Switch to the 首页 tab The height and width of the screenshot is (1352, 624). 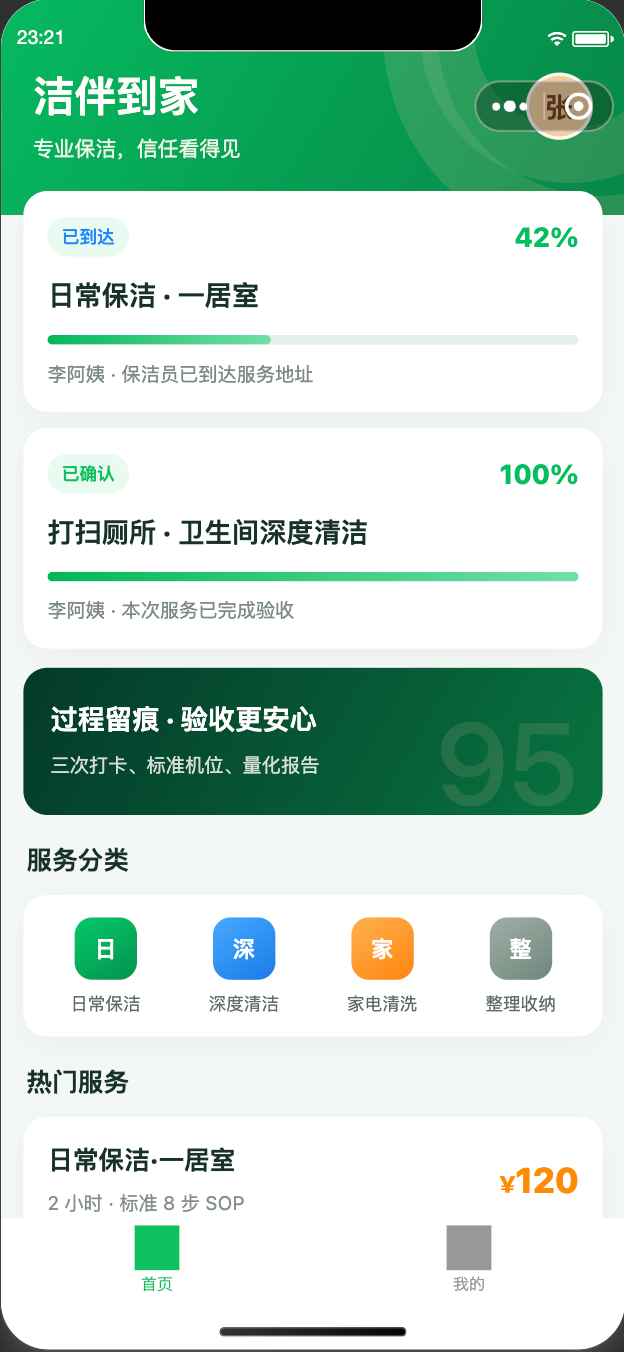click(x=157, y=1258)
